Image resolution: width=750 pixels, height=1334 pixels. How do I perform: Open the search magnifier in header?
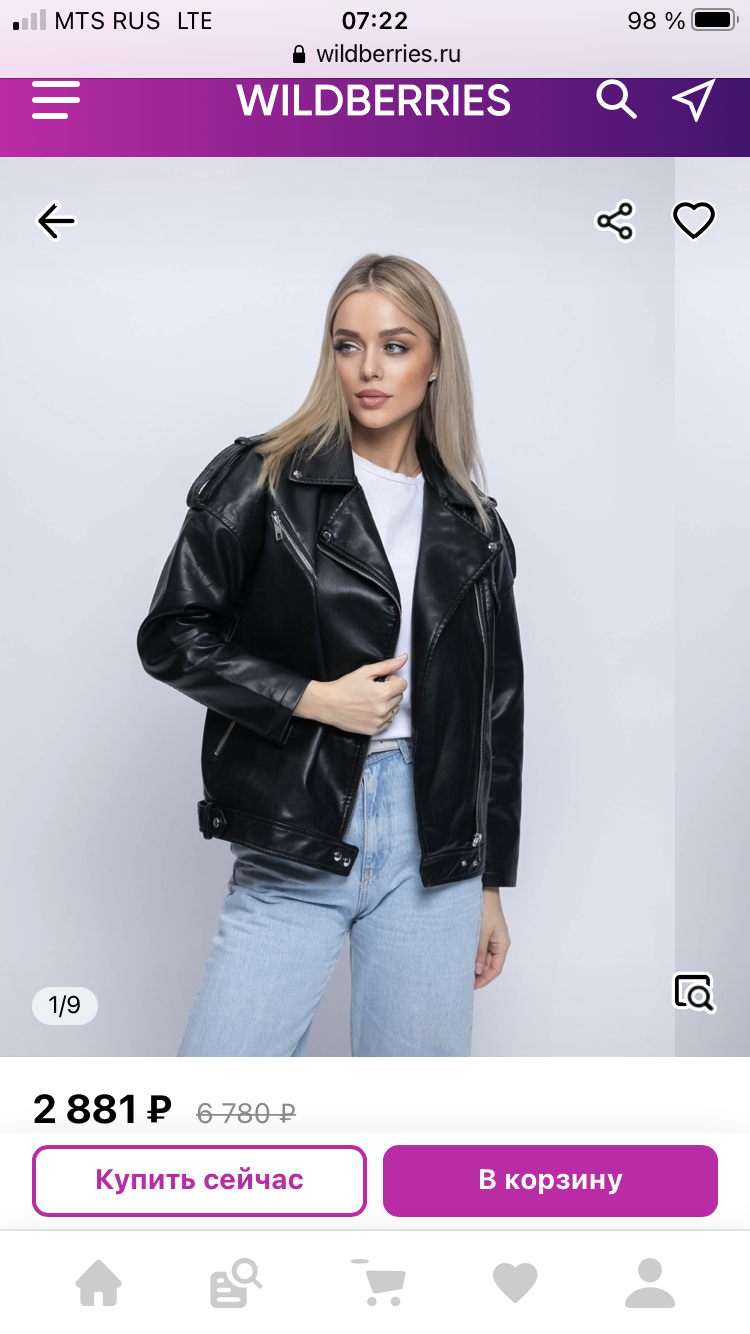616,100
